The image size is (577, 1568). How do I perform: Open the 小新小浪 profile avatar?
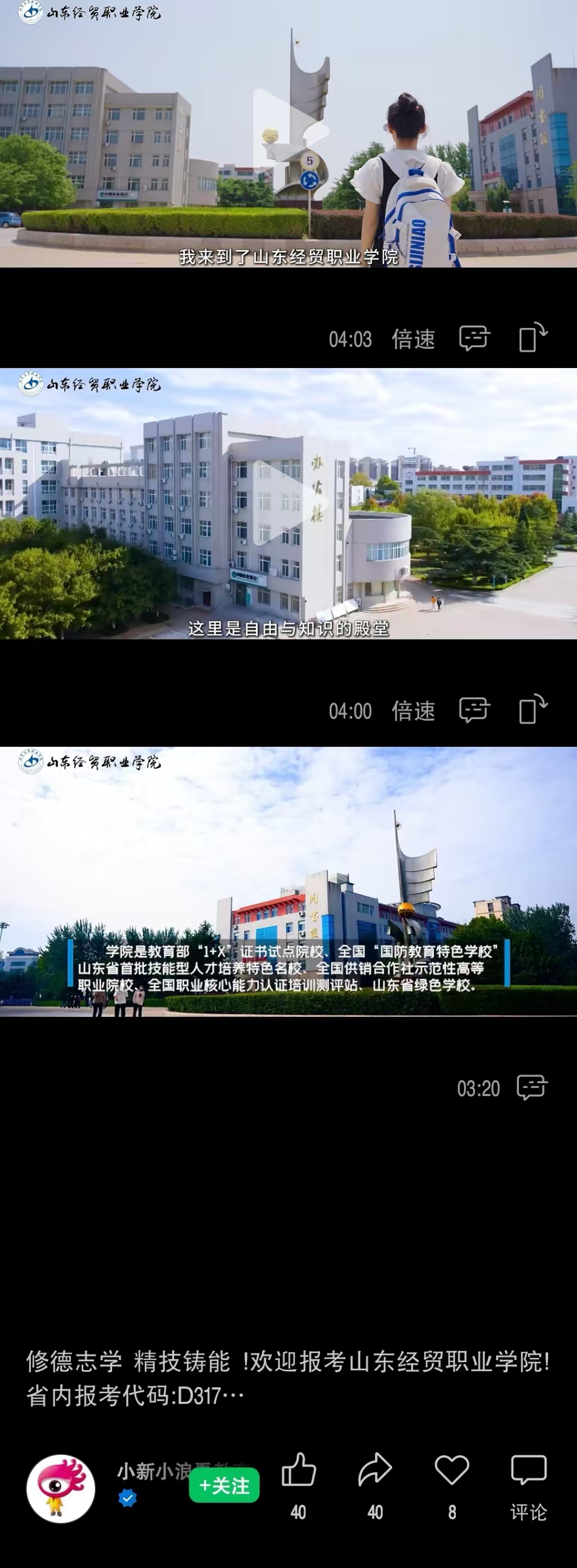pos(60,1489)
